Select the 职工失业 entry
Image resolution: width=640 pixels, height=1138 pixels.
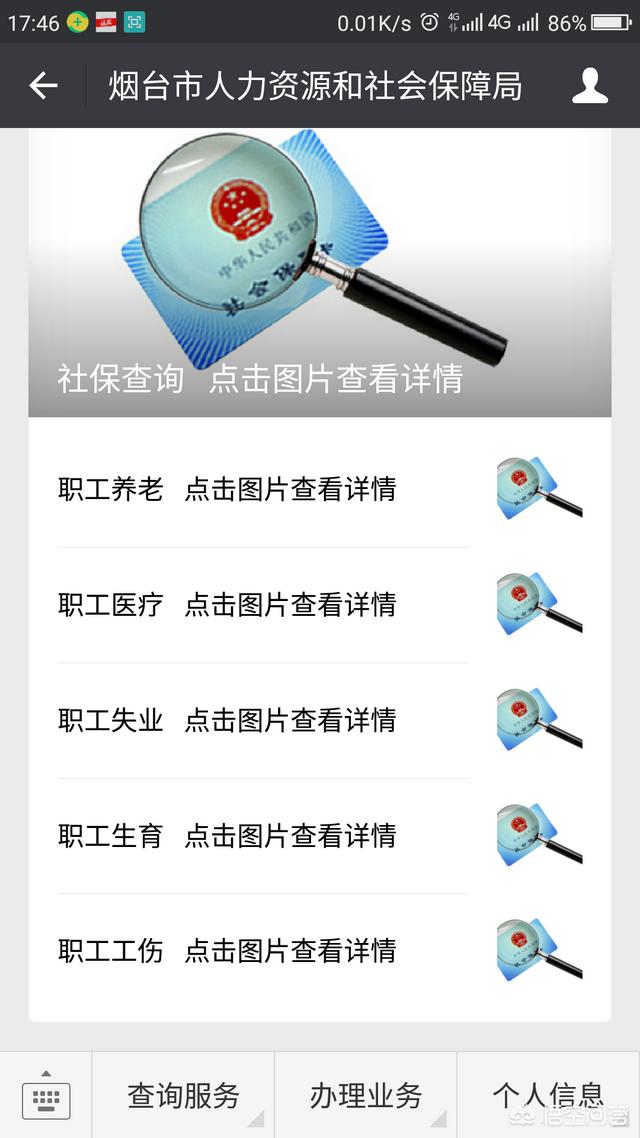320,720
